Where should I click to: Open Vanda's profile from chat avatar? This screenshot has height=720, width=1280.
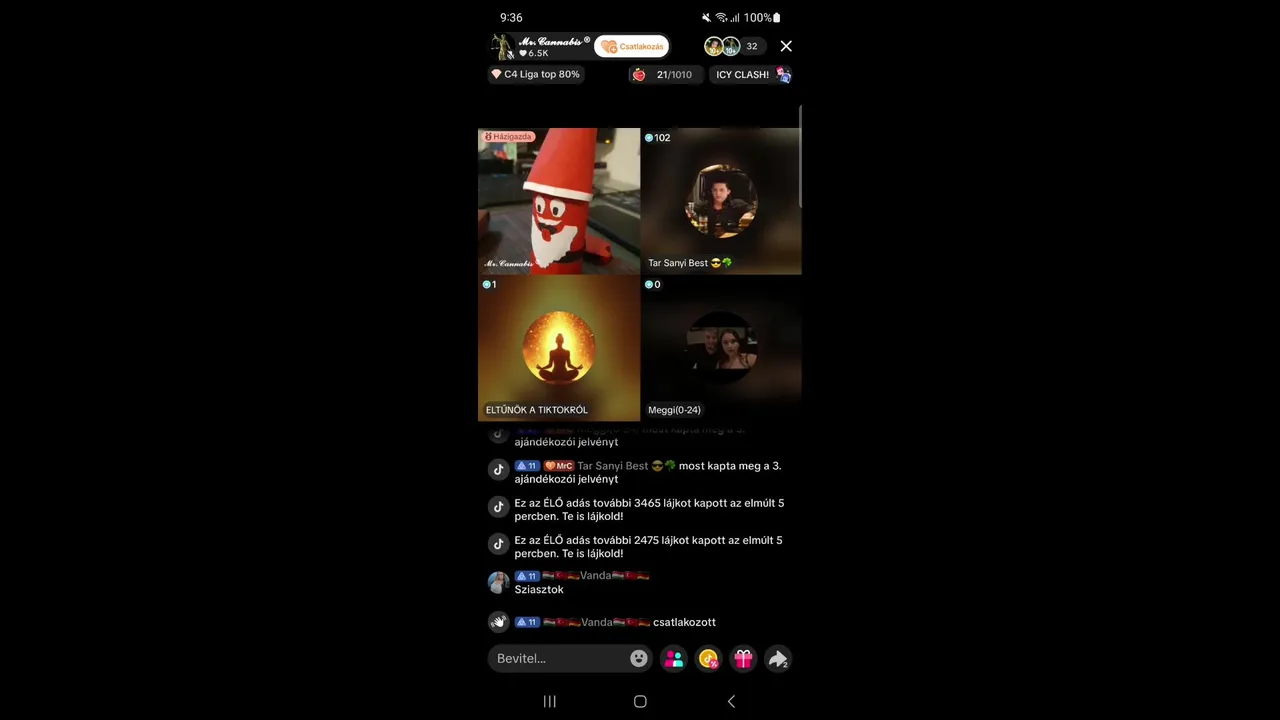[498, 582]
